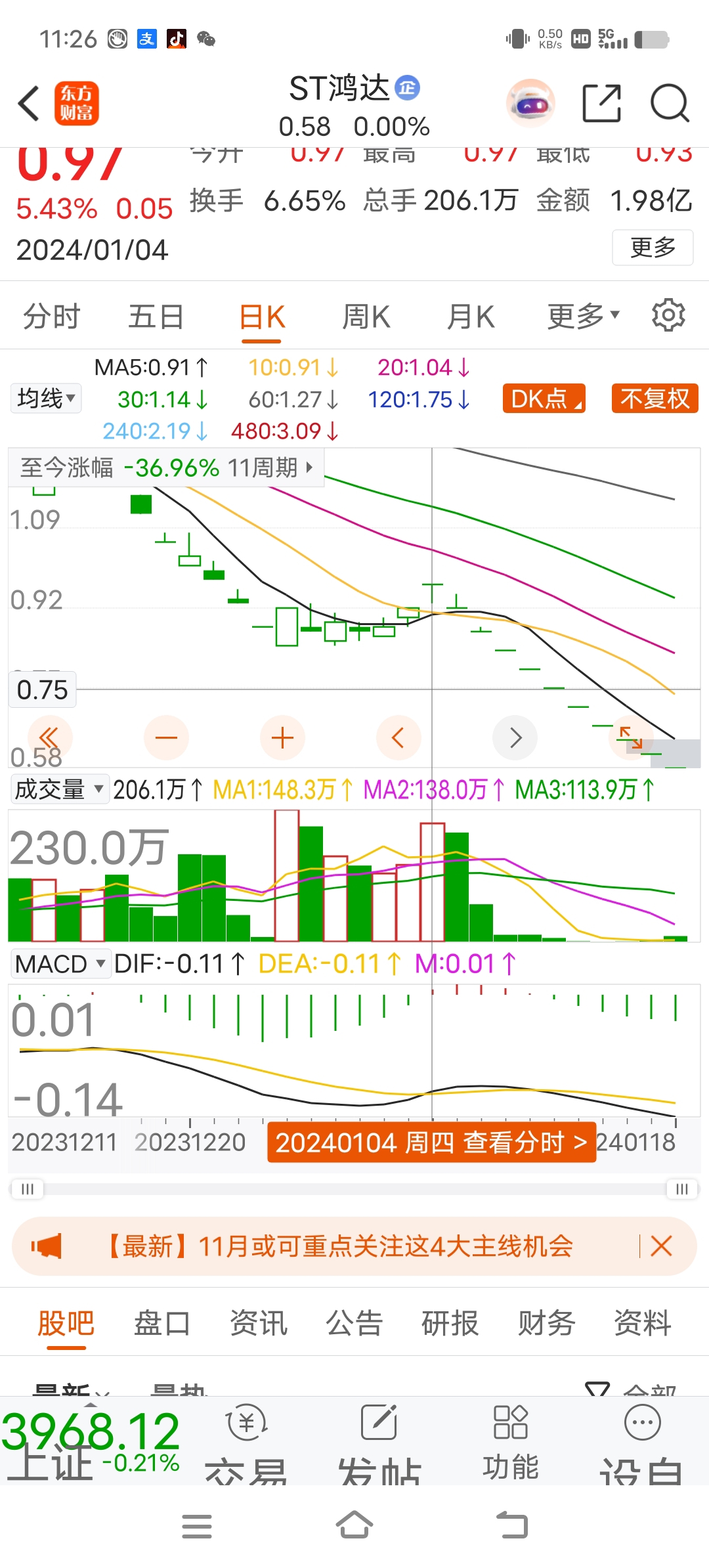The width and height of the screenshot is (709, 1568).
Task: Switch to the 盘口 tab
Action: pos(161,1323)
